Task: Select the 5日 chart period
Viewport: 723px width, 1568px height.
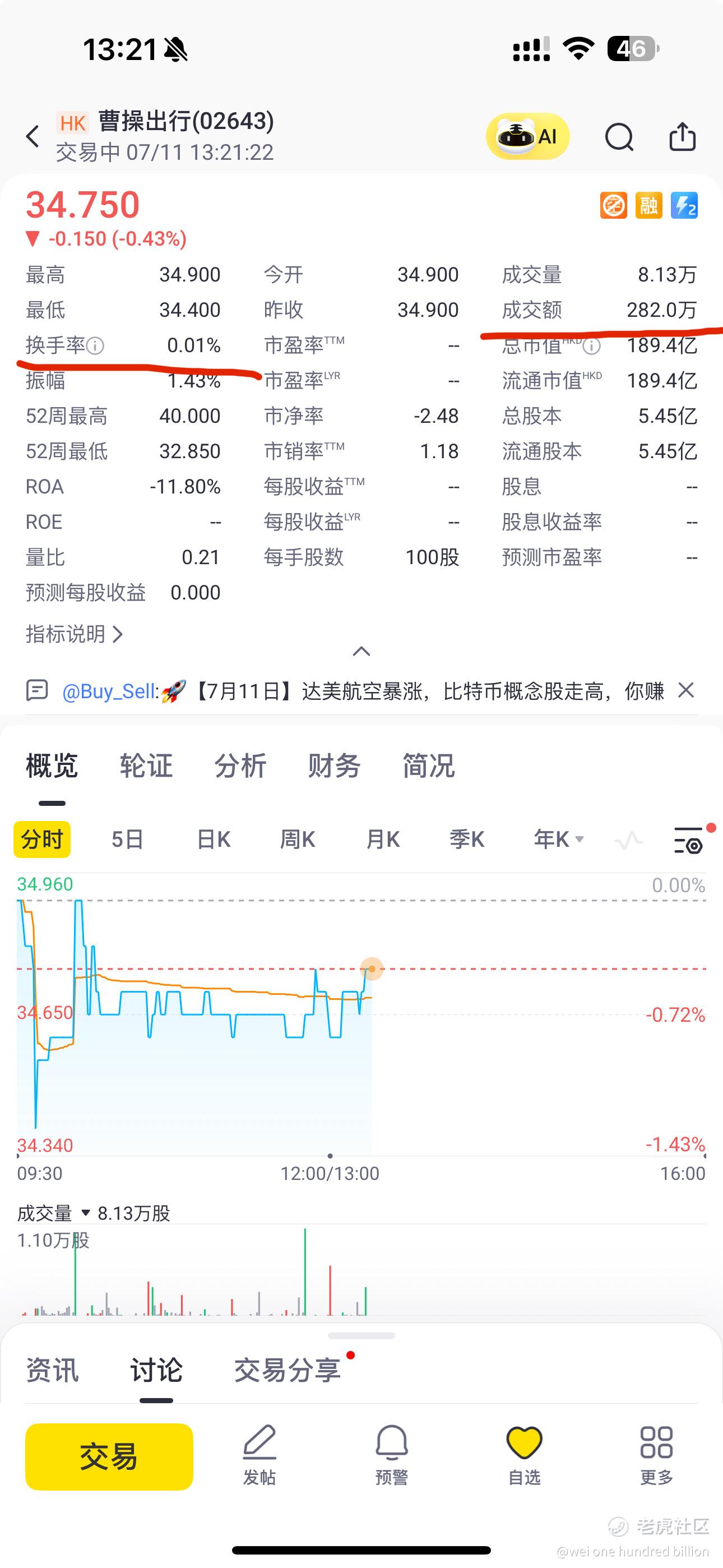Action: tap(127, 840)
